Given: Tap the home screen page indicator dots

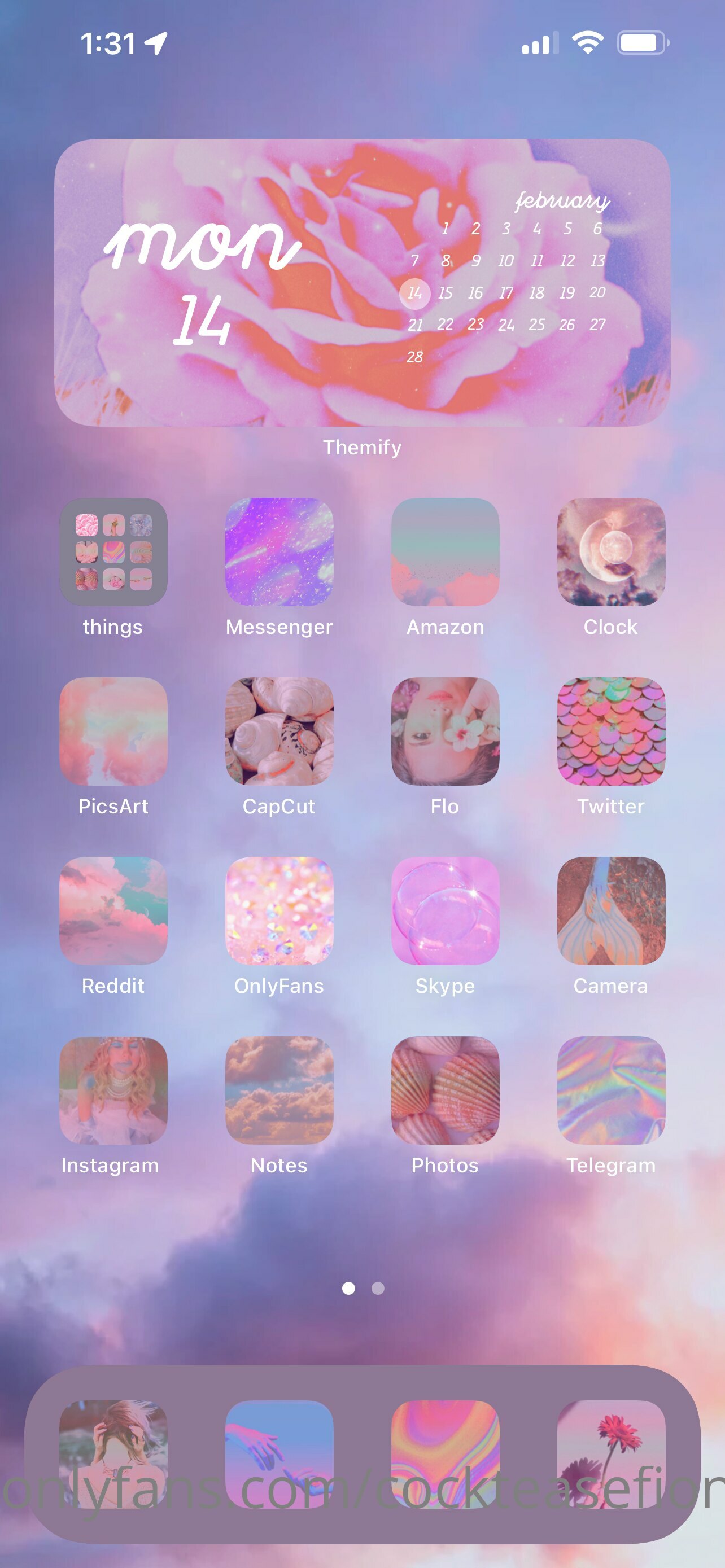Looking at the screenshot, I should [x=363, y=1288].
